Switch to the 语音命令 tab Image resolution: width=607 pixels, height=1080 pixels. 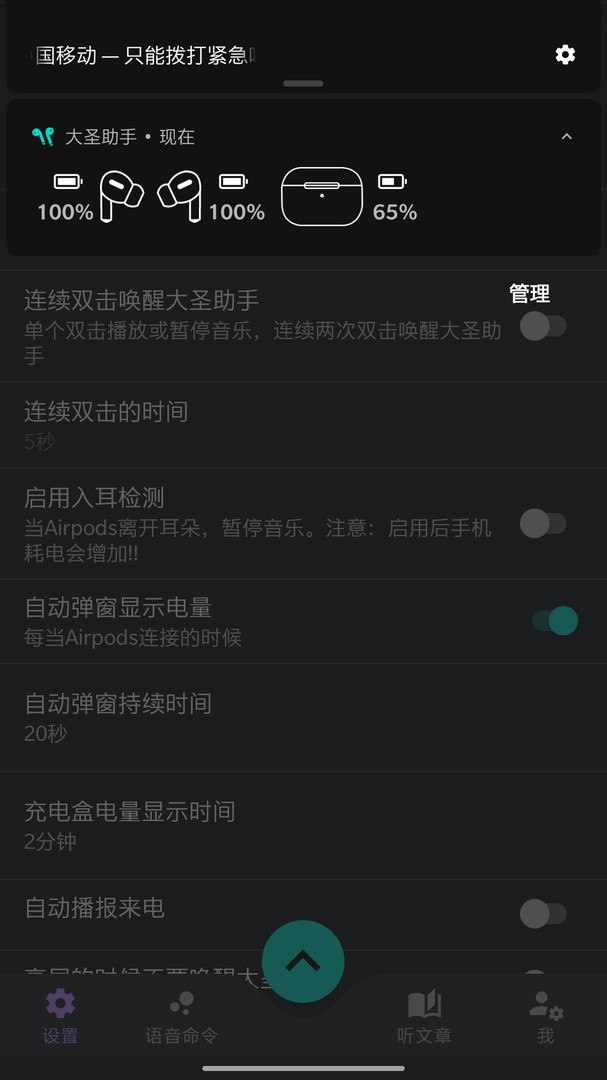[x=181, y=1015]
